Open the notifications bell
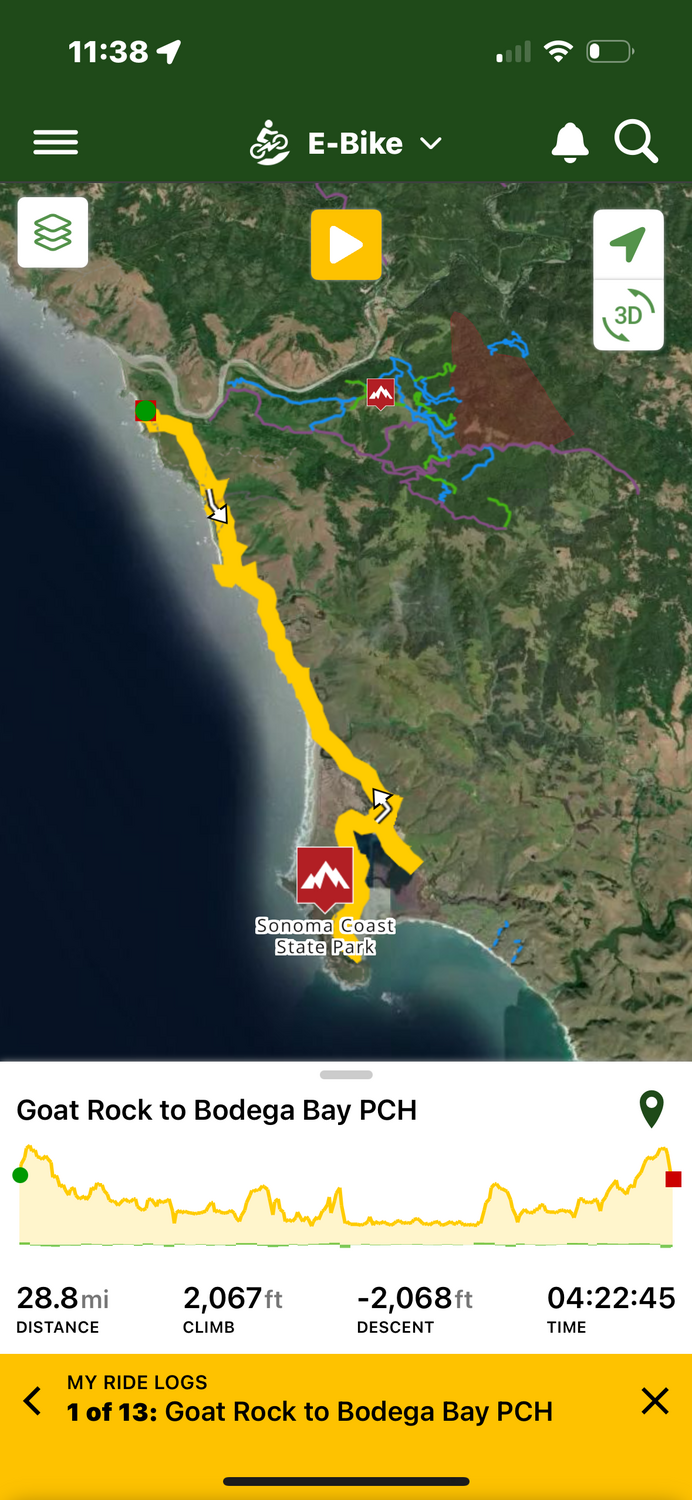692x1500 pixels. tap(570, 143)
